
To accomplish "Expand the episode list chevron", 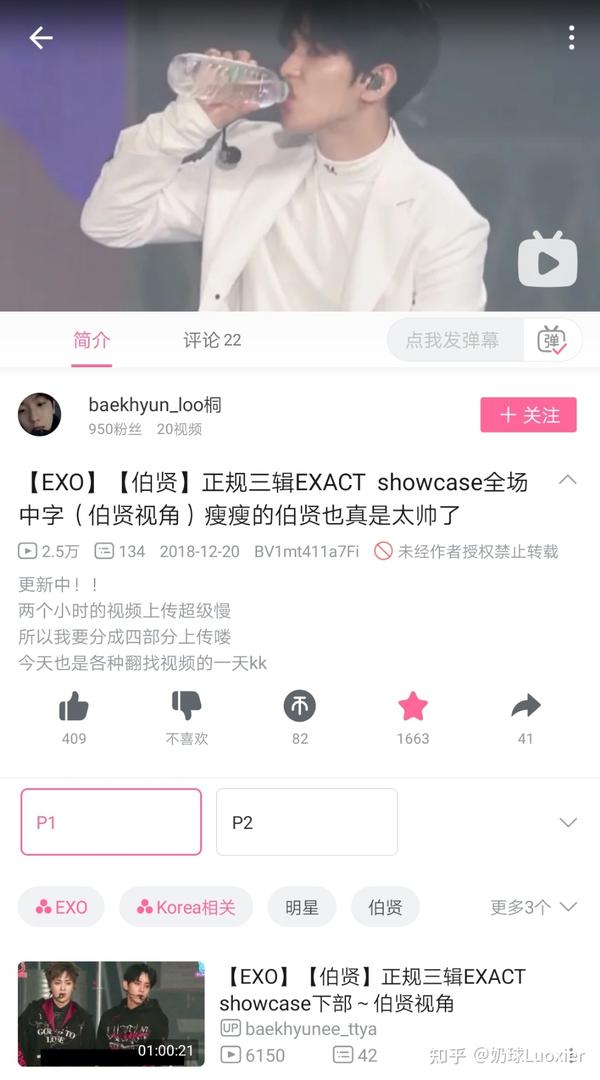I will pyautogui.click(x=567, y=822).
